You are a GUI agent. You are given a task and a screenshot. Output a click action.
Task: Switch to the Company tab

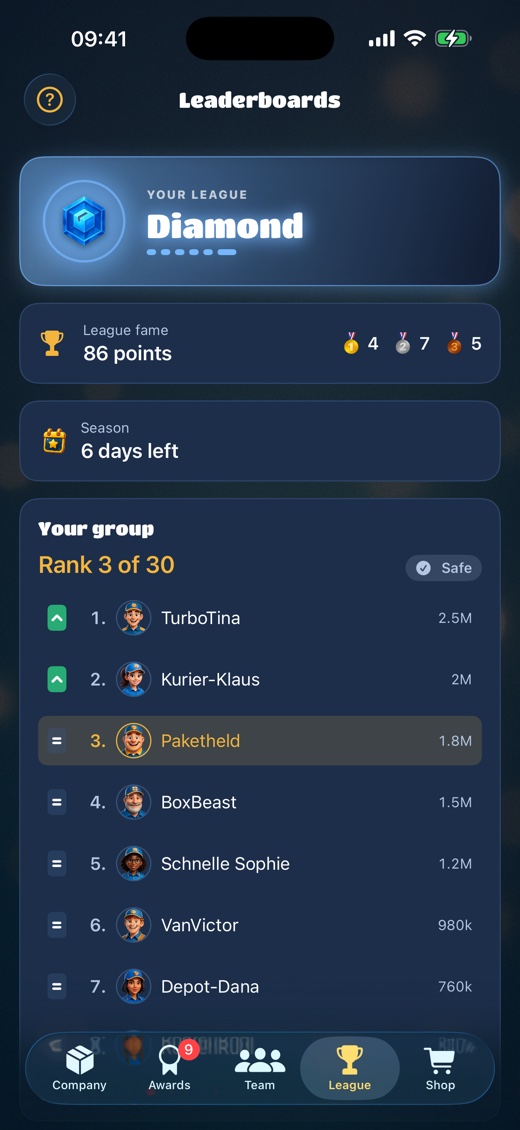tap(79, 1069)
